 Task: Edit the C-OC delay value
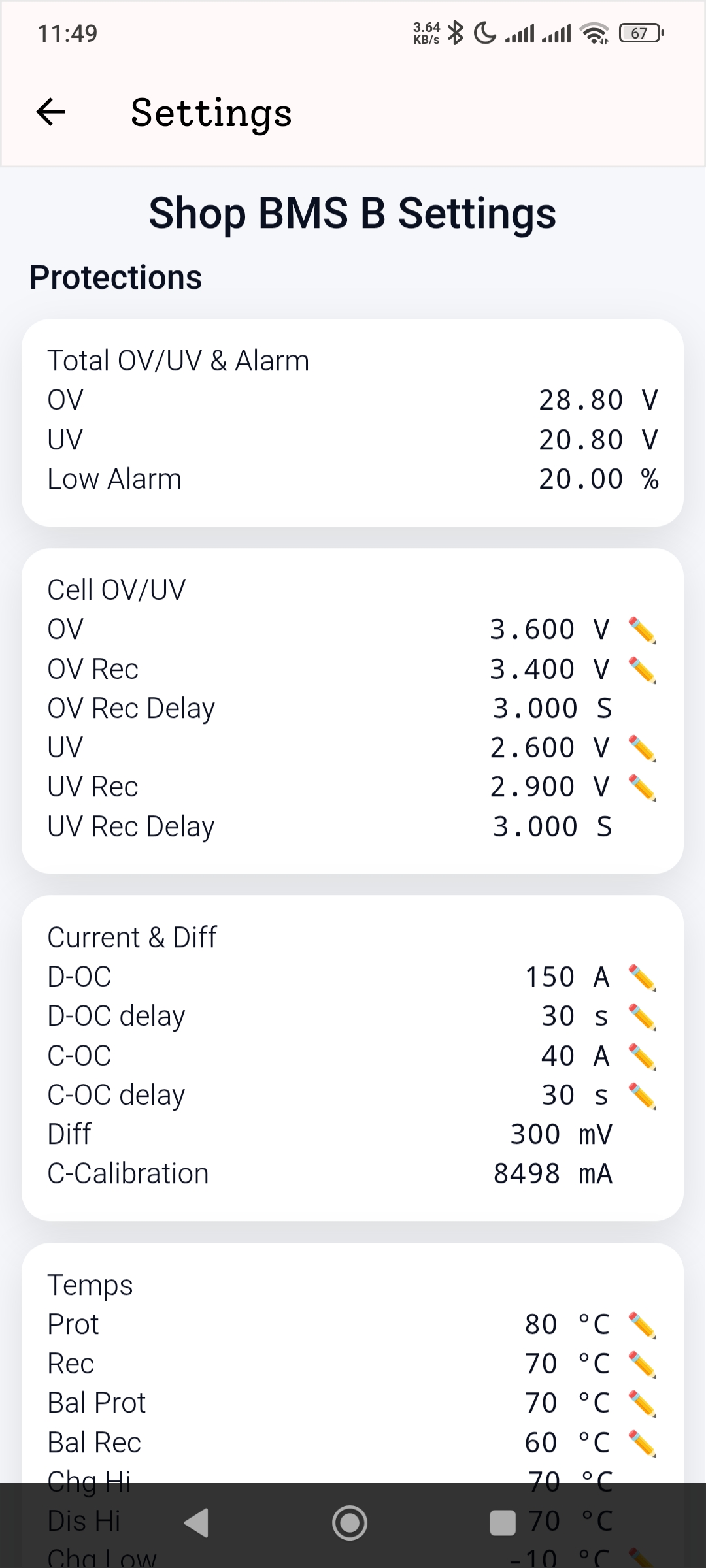pyautogui.click(x=643, y=1094)
